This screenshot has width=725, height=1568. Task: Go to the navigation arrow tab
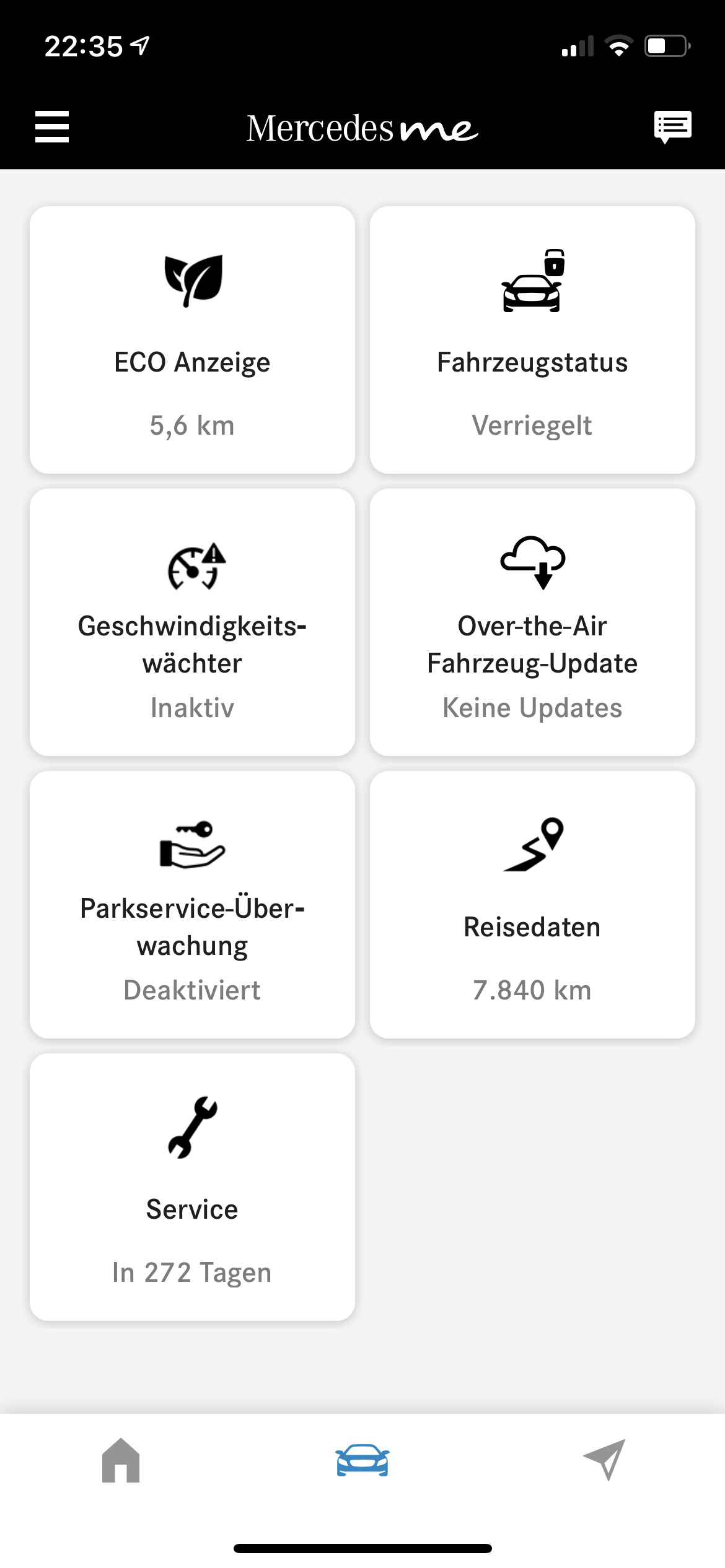(x=604, y=1460)
